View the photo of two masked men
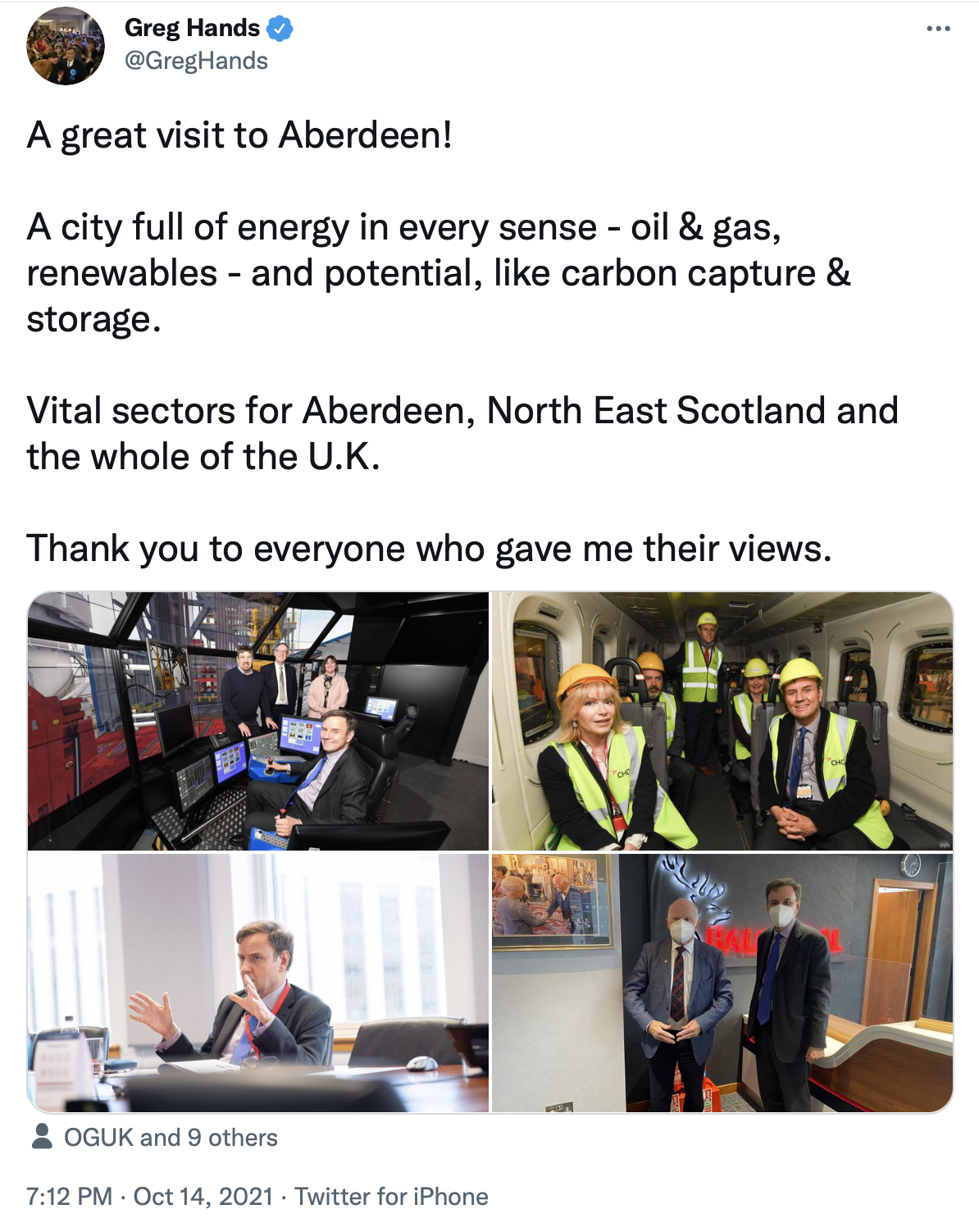Viewport: 979px width, 1232px height. (x=722, y=983)
